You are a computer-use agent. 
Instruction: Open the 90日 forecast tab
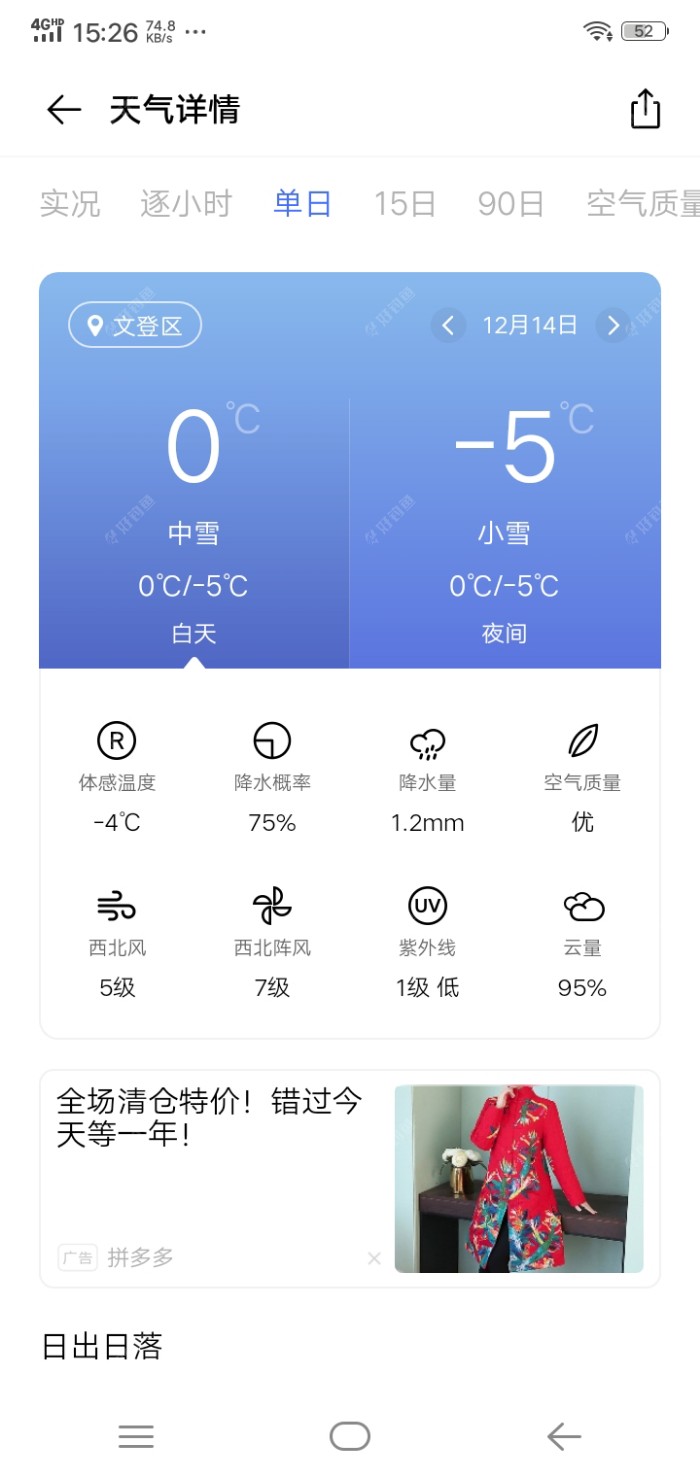coord(511,204)
